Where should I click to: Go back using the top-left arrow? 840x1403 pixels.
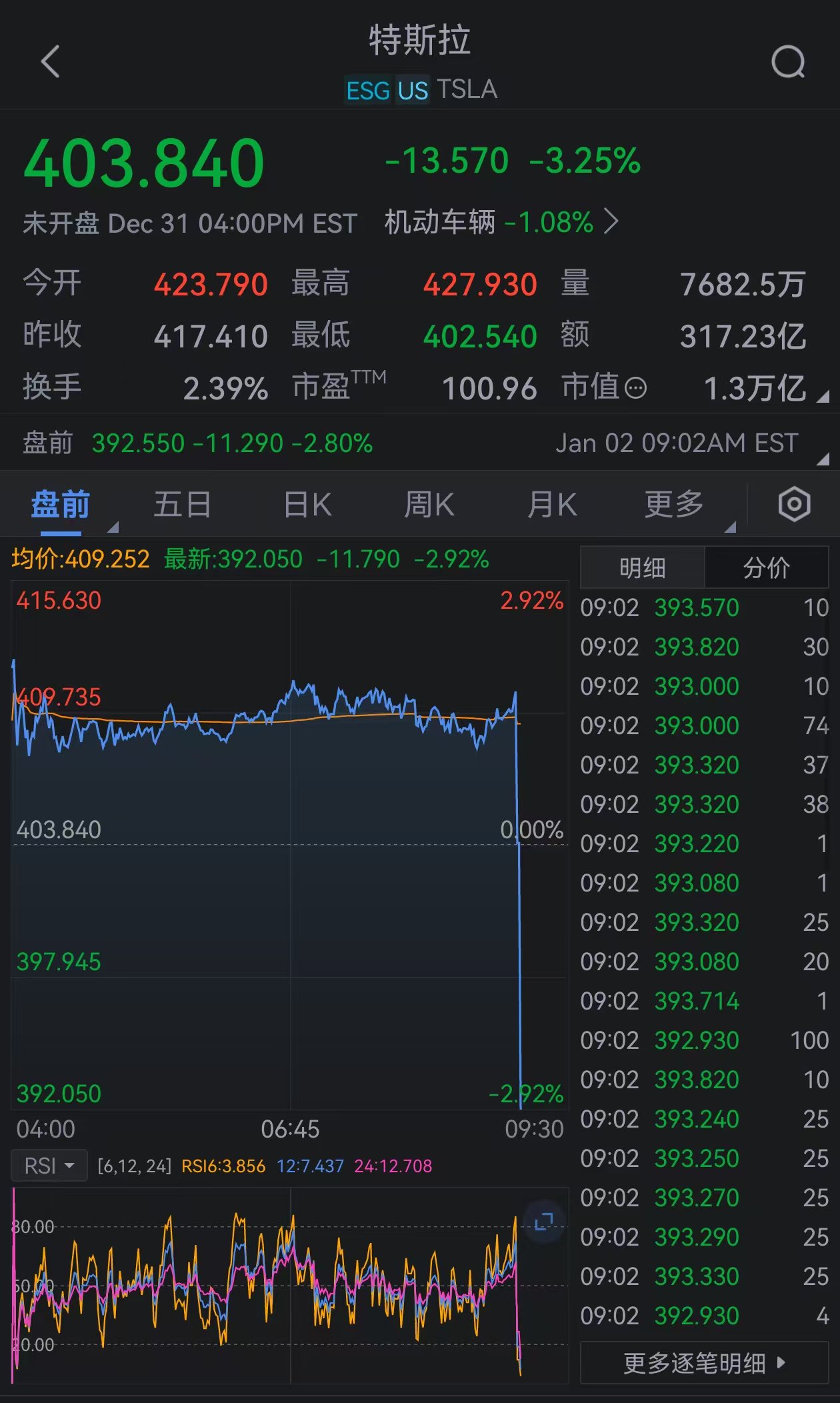coord(51,62)
